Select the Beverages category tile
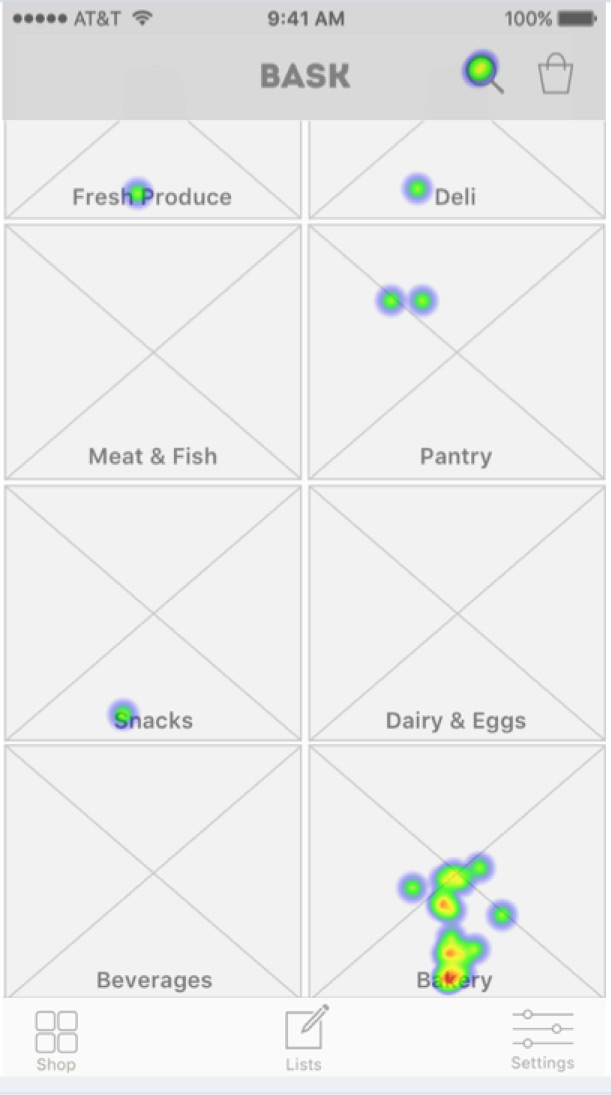This screenshot has height=1095, width=611. tap(153, 872)
